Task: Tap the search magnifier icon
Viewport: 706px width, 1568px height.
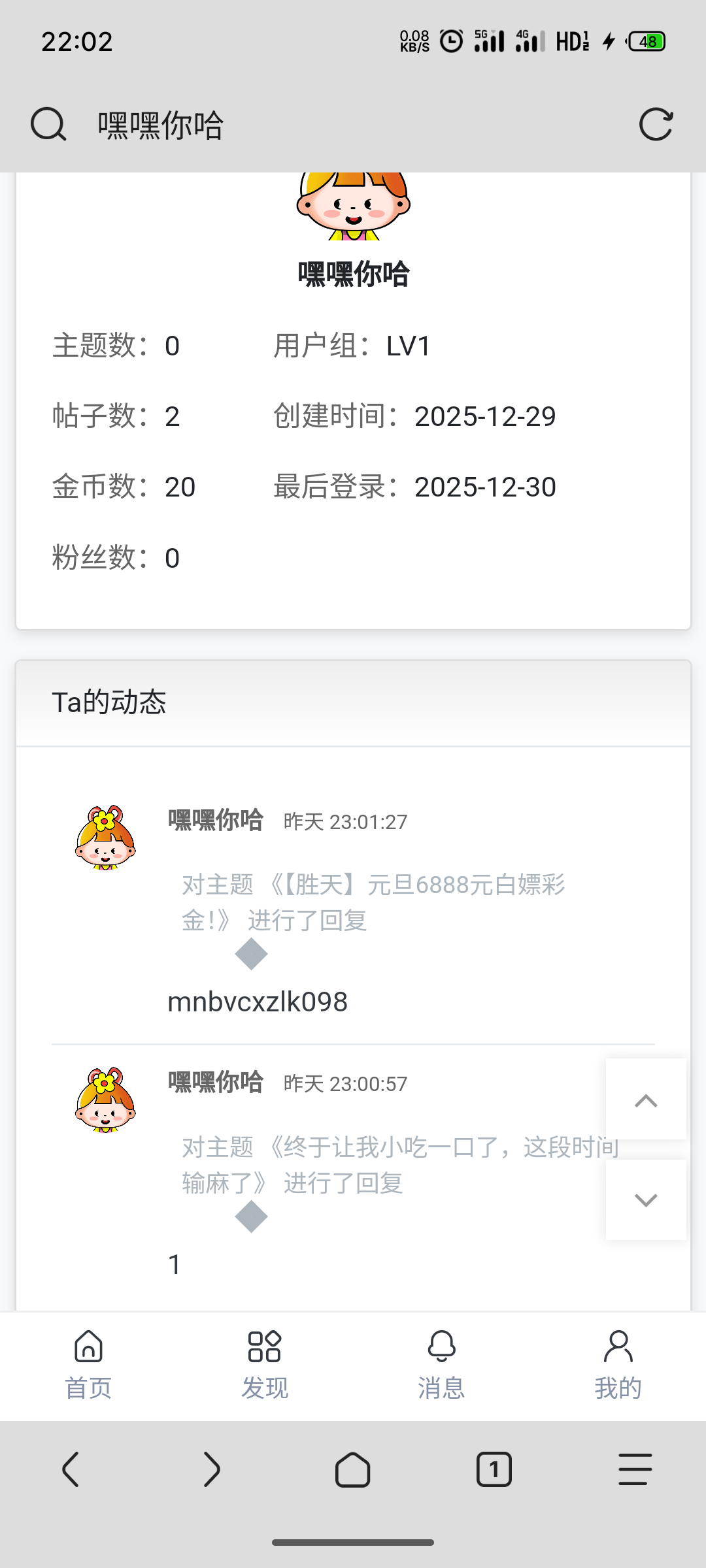Action: 48,124
